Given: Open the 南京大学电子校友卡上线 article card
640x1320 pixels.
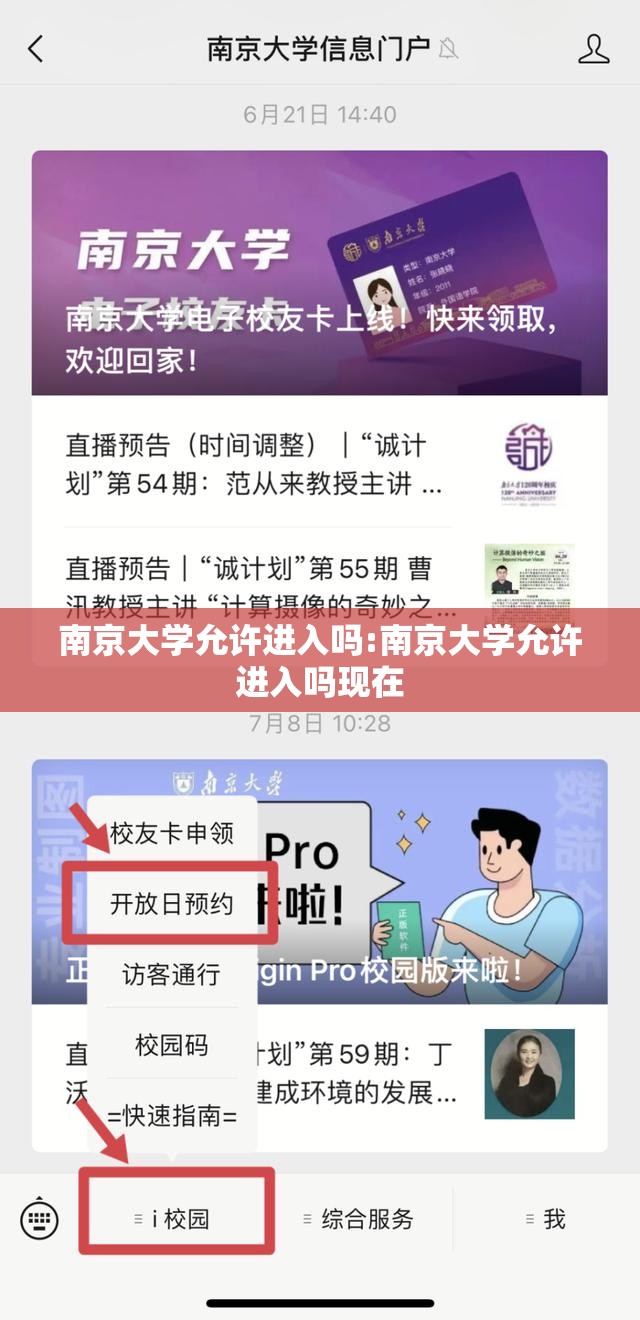Looking at the screenshot, I should pyautogui.click(x=319, y=272).
